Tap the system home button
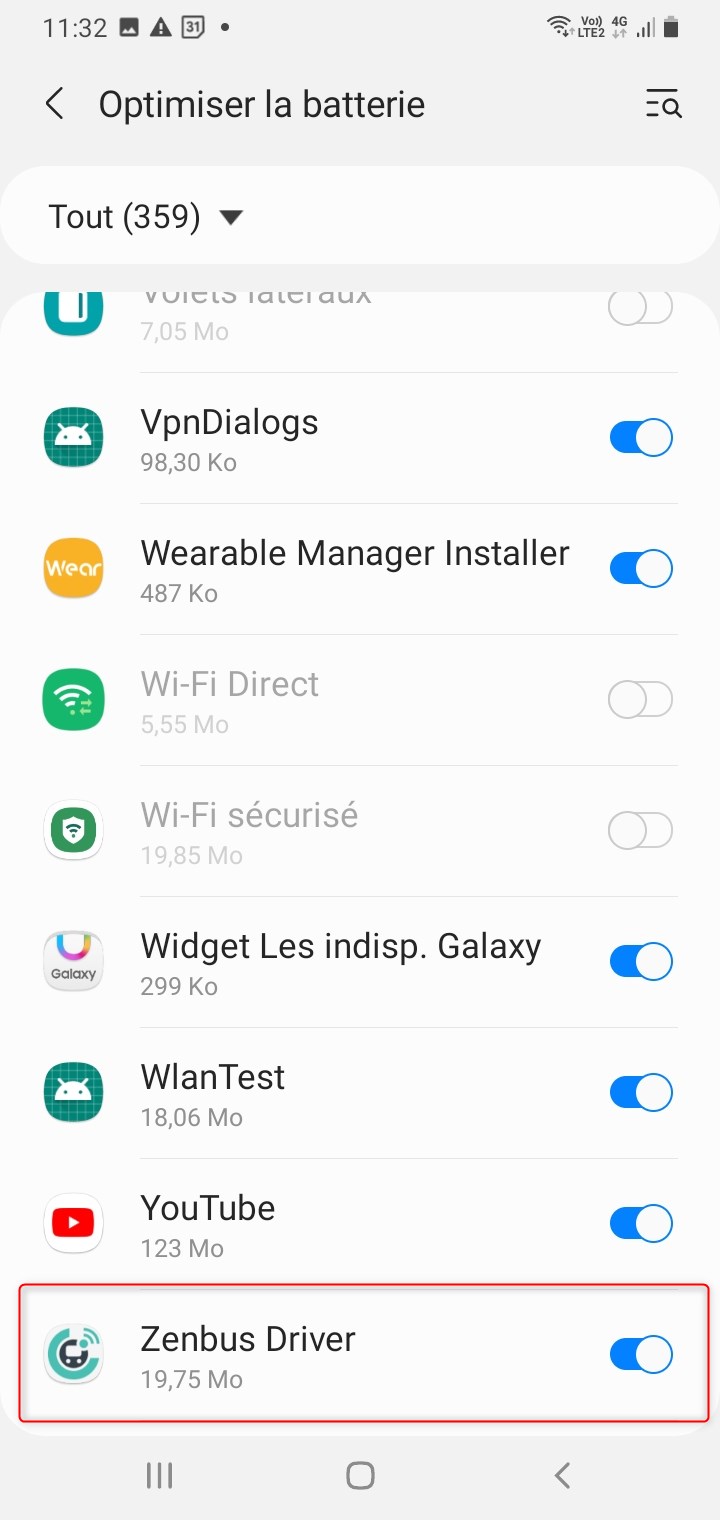This screenshot has width=720, height=1520. 360,1475
